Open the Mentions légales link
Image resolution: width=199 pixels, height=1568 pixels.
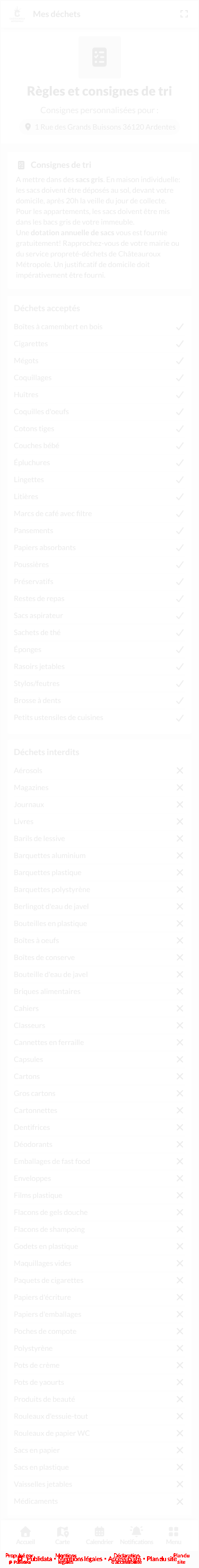(80, 1558)
